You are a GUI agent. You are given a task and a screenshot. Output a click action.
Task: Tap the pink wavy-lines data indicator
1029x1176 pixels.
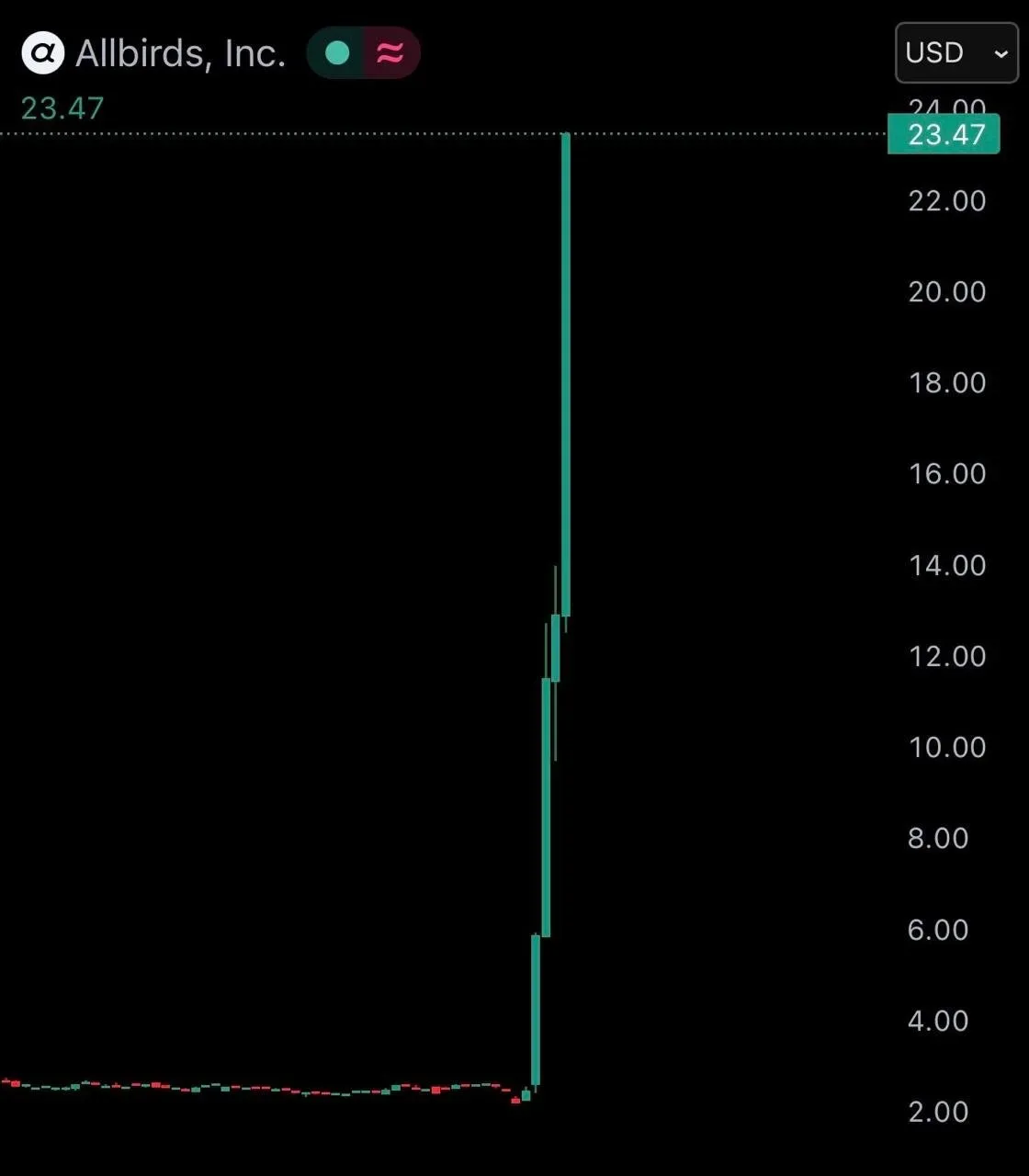tap(391, 53)
